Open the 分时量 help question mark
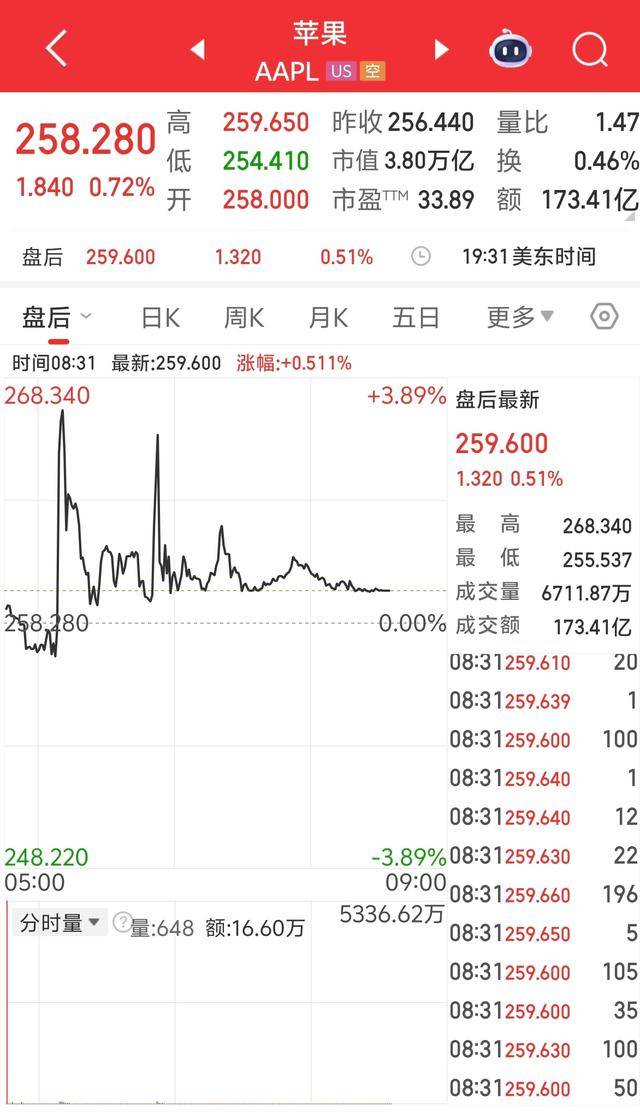This screenshot has height=1112, width=640. [122, 923]
